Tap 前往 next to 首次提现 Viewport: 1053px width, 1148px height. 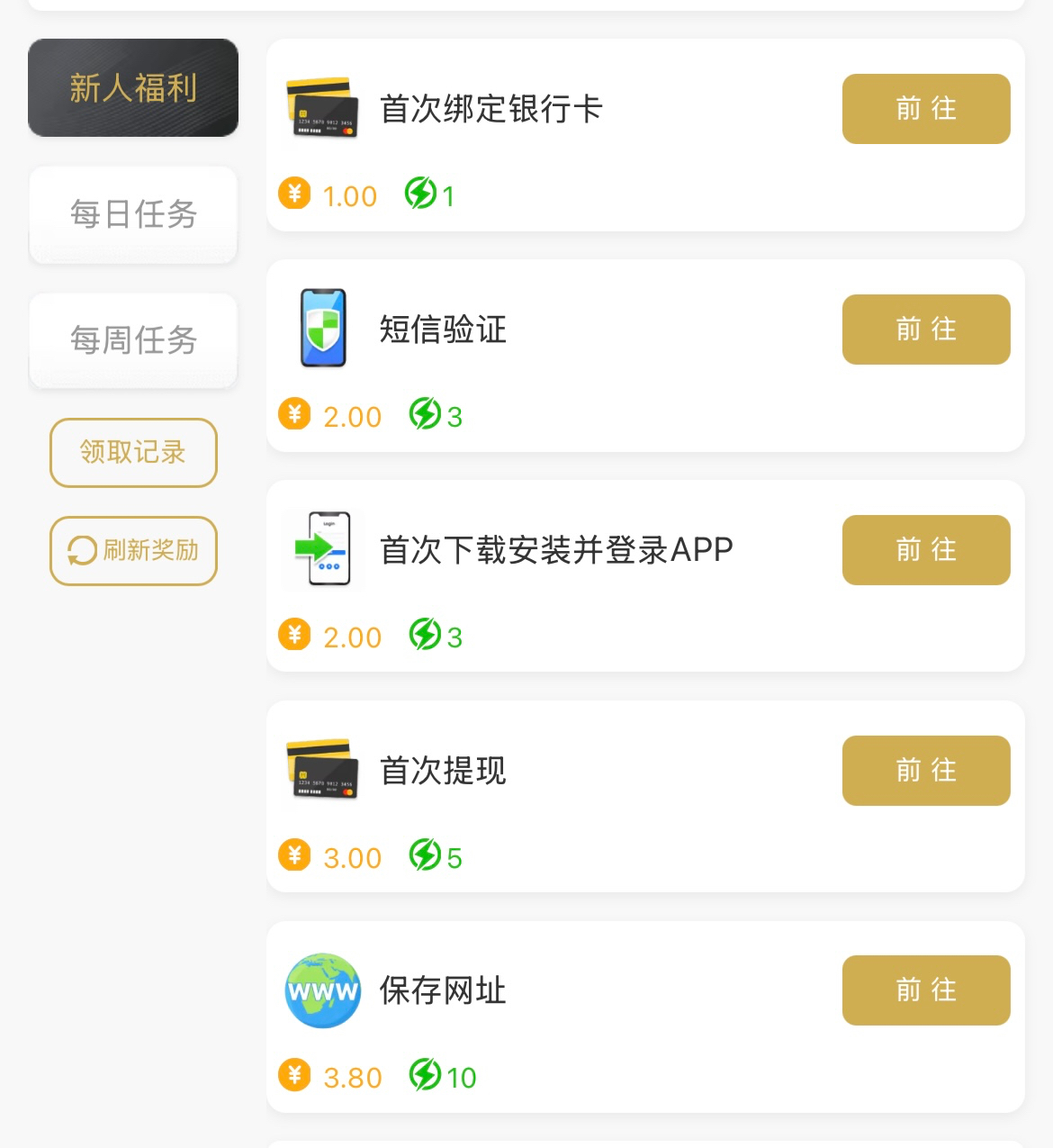click(x=925, y=771)
